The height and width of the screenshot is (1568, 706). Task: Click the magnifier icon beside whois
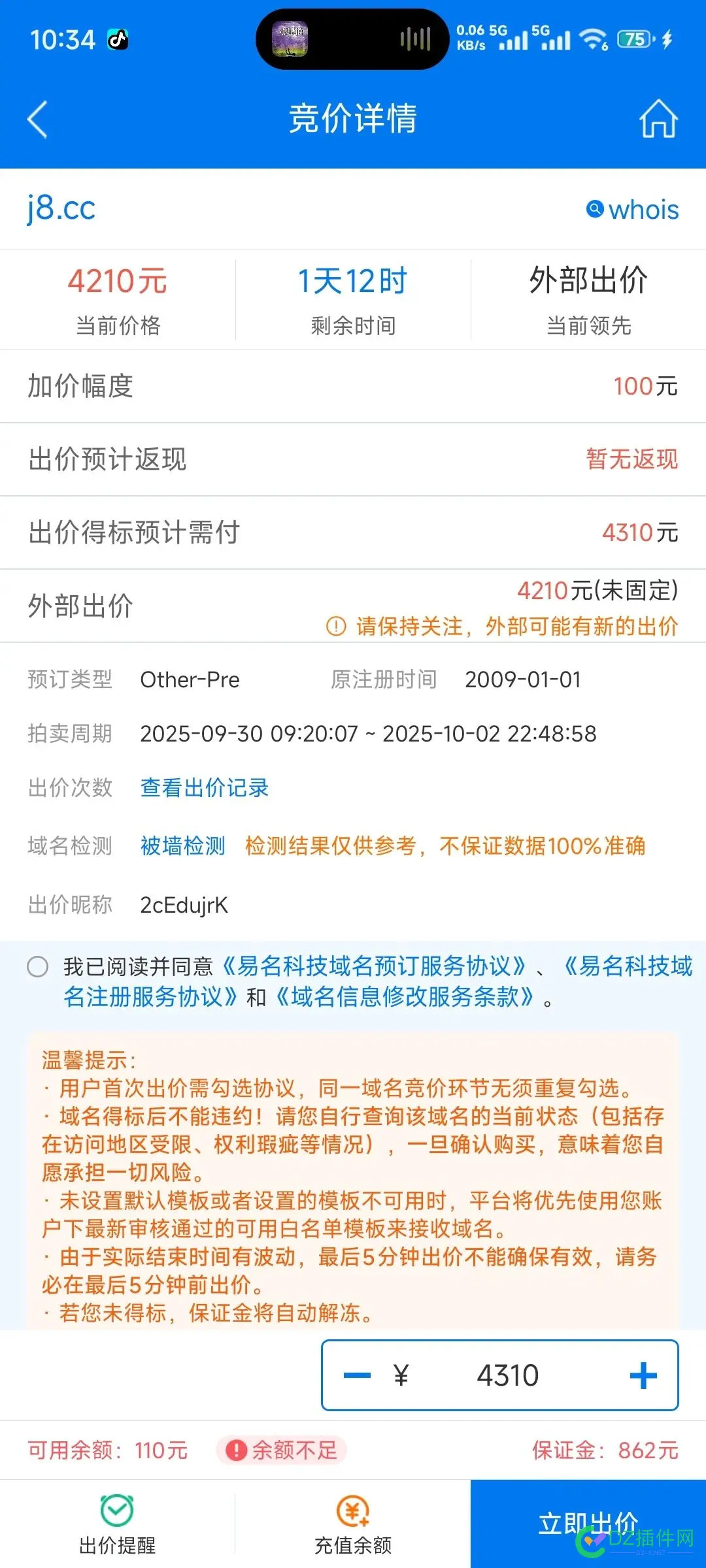pos(594,210)
